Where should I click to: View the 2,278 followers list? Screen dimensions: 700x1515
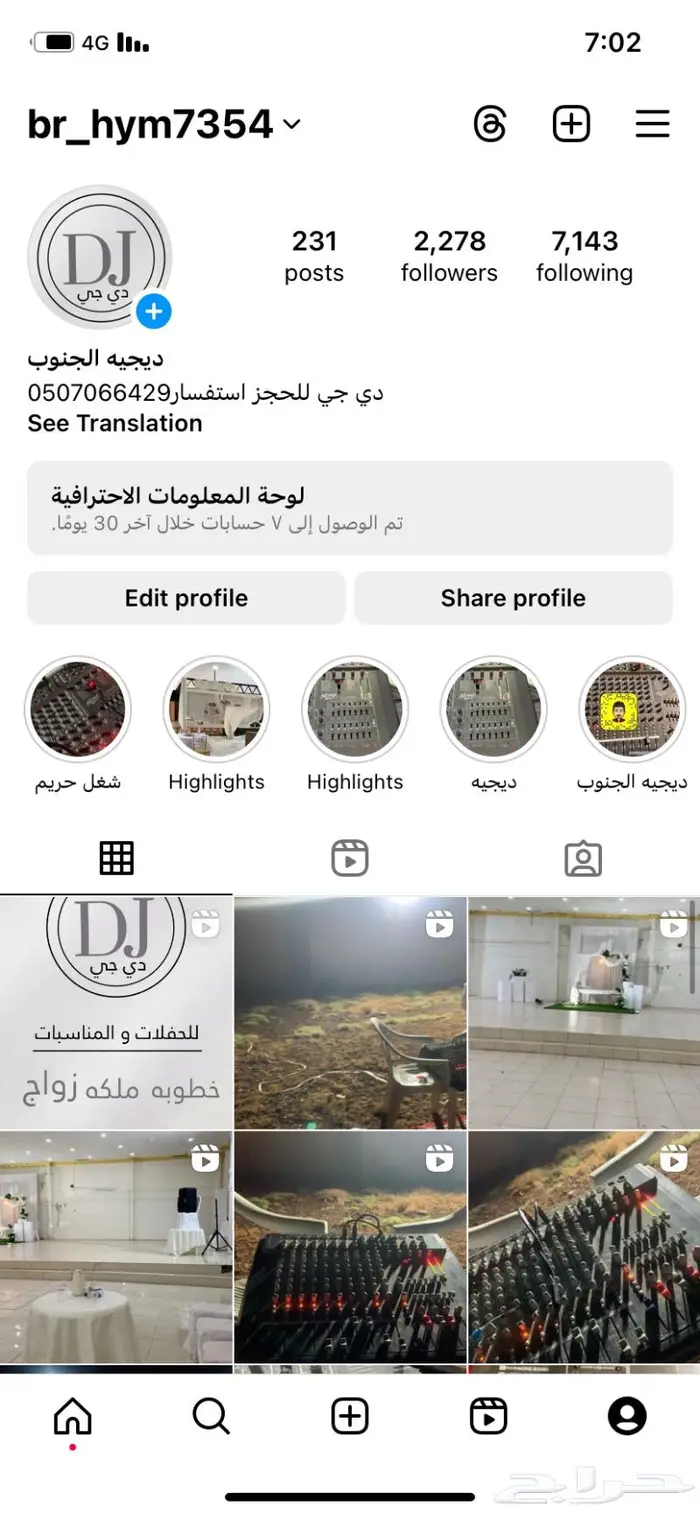pyautogui.click(x=449, y=256)
